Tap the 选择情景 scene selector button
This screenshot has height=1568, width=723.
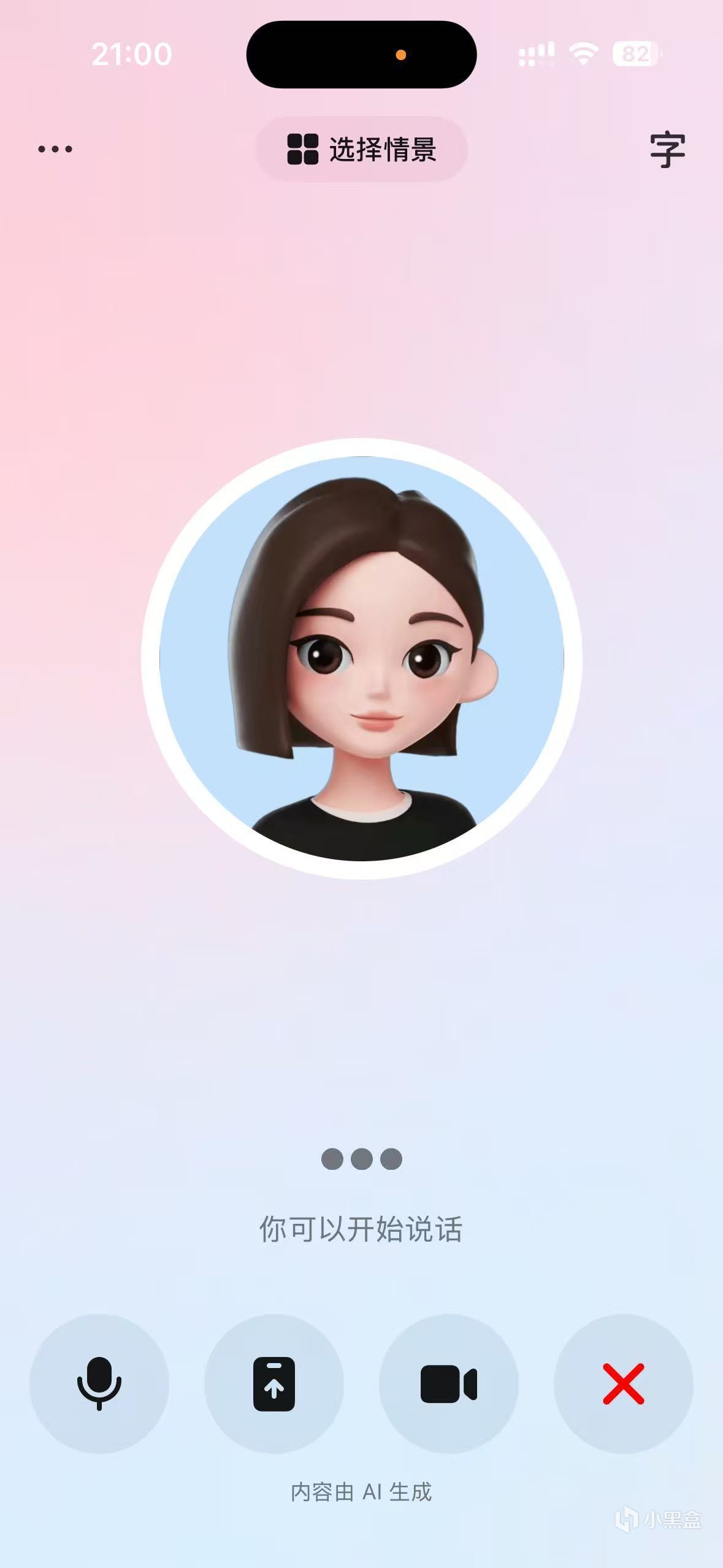point(362,149)
